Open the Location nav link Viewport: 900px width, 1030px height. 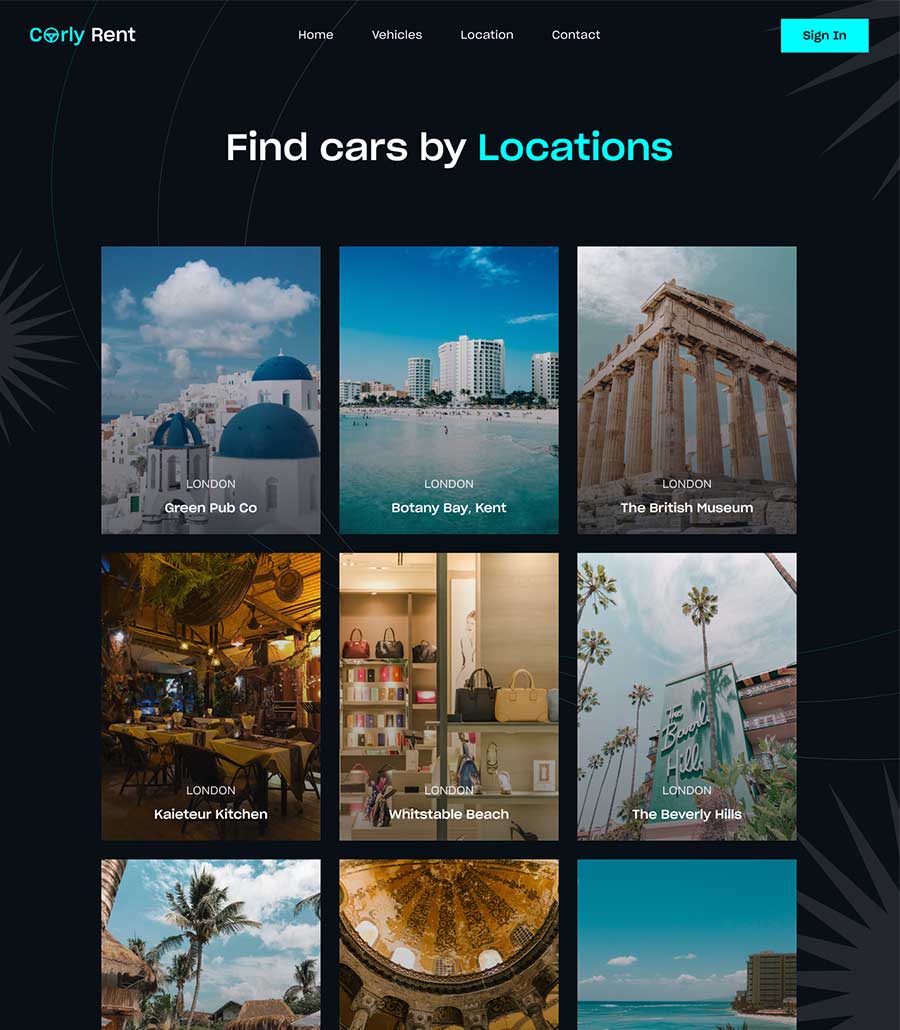click(487, 35)
